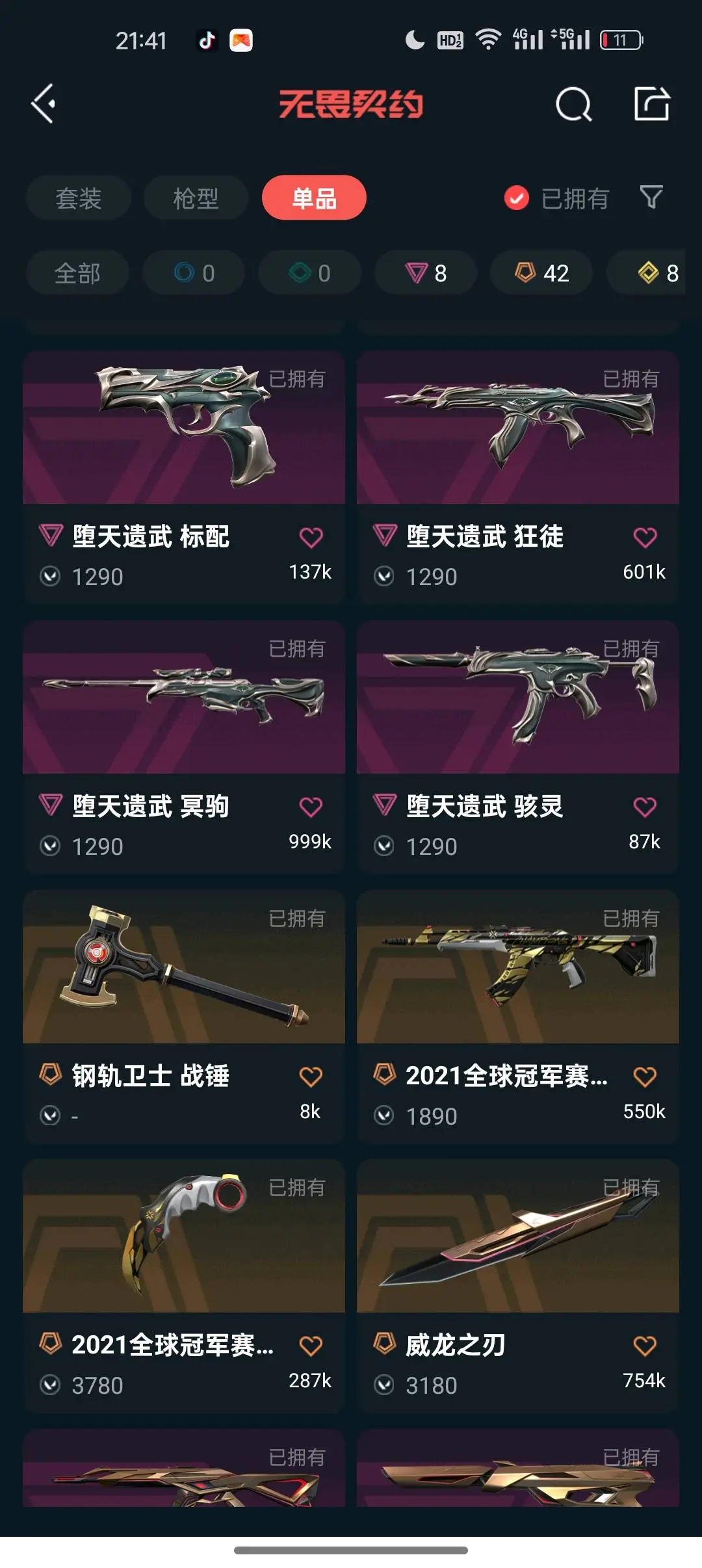This screenshot has width=702, height=1568.
Task: Switch to the 枪型 tab
Action: 196,198
